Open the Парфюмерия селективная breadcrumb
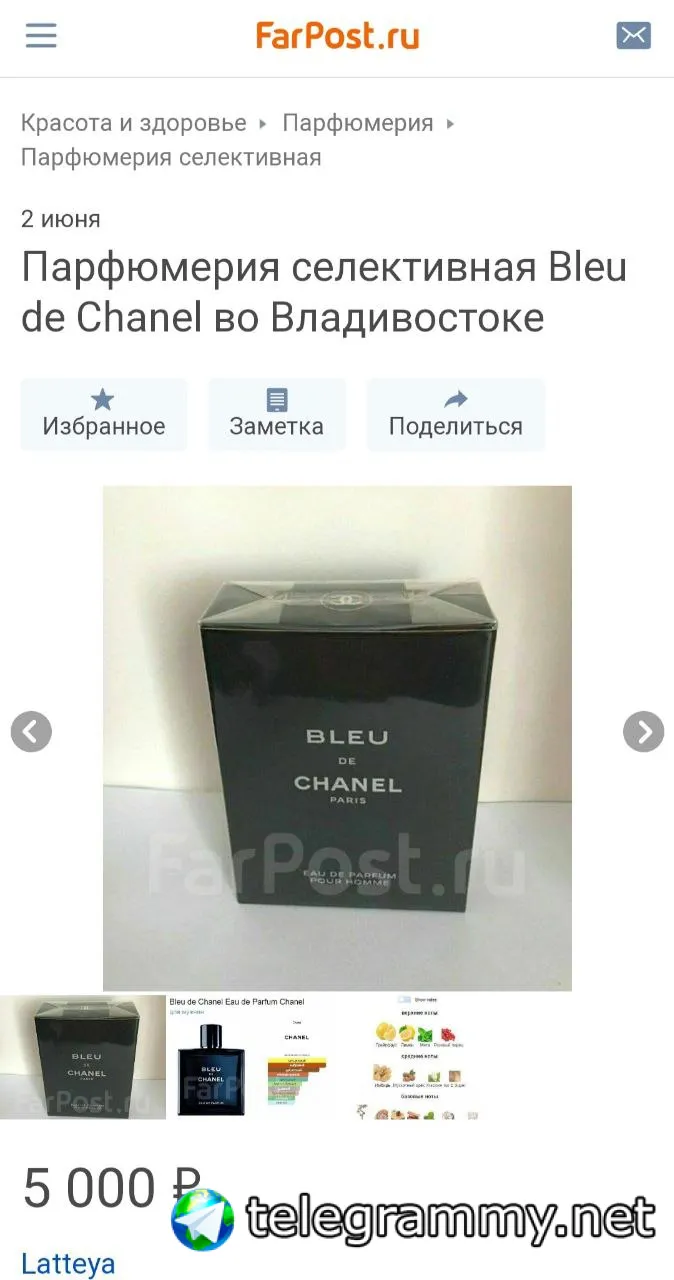 (x=171, y=157)
